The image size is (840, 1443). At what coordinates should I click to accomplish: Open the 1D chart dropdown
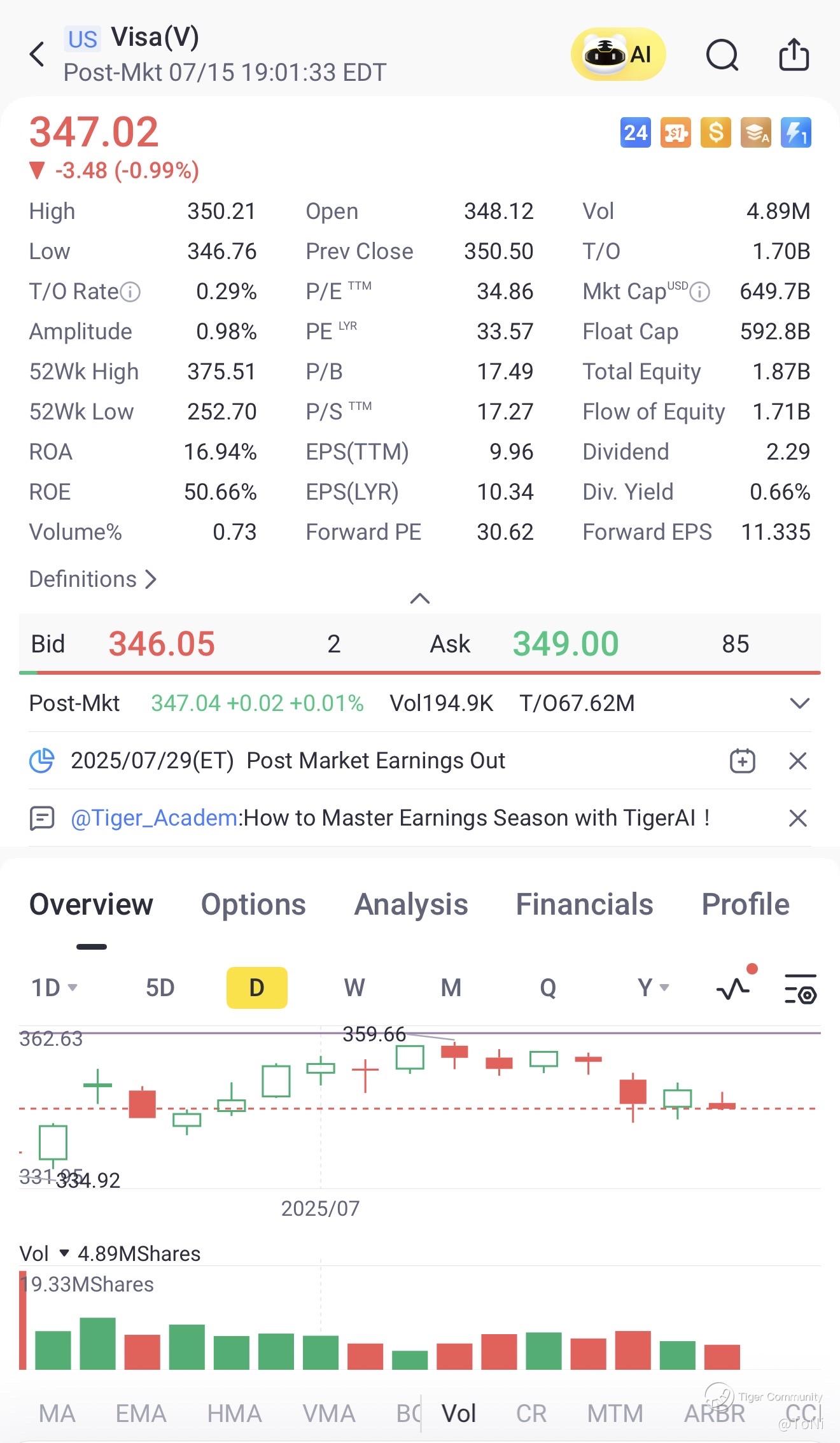[55, 988]
